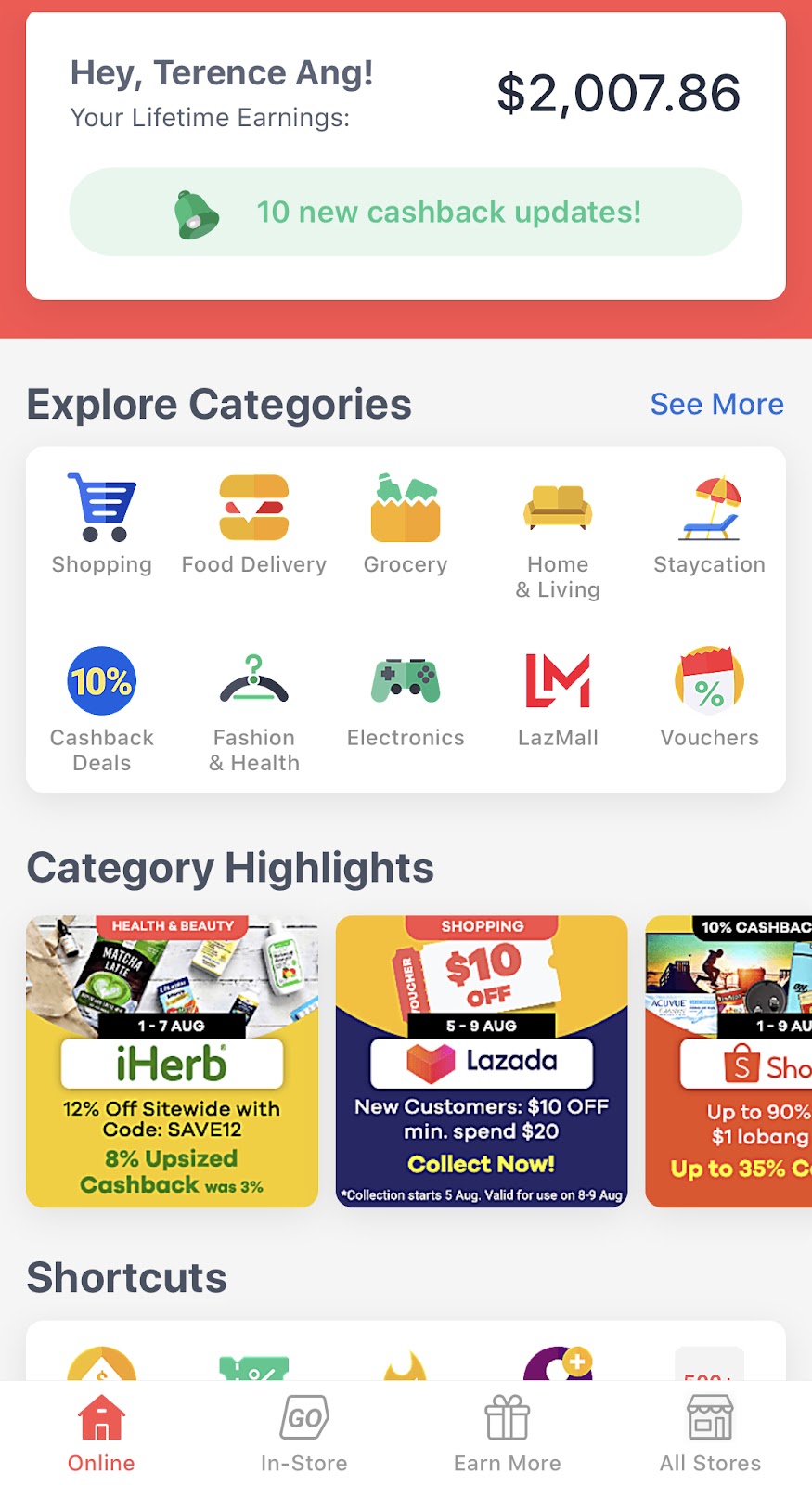The image size is (812, 1485).
Task: Switch to the In-Store tab
Action: pyautogui.click(x=304, y=1433)
